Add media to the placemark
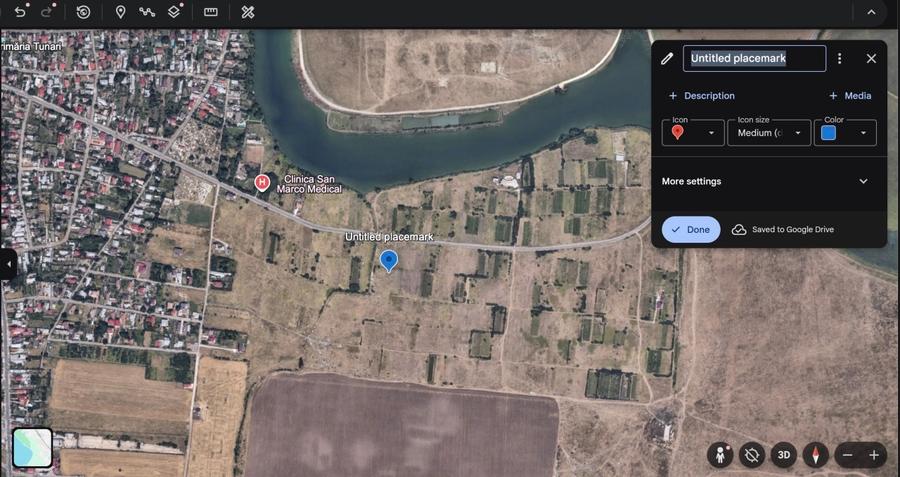Image resolution: width=900 pixels, height=477 pixels. click(850, 96)
